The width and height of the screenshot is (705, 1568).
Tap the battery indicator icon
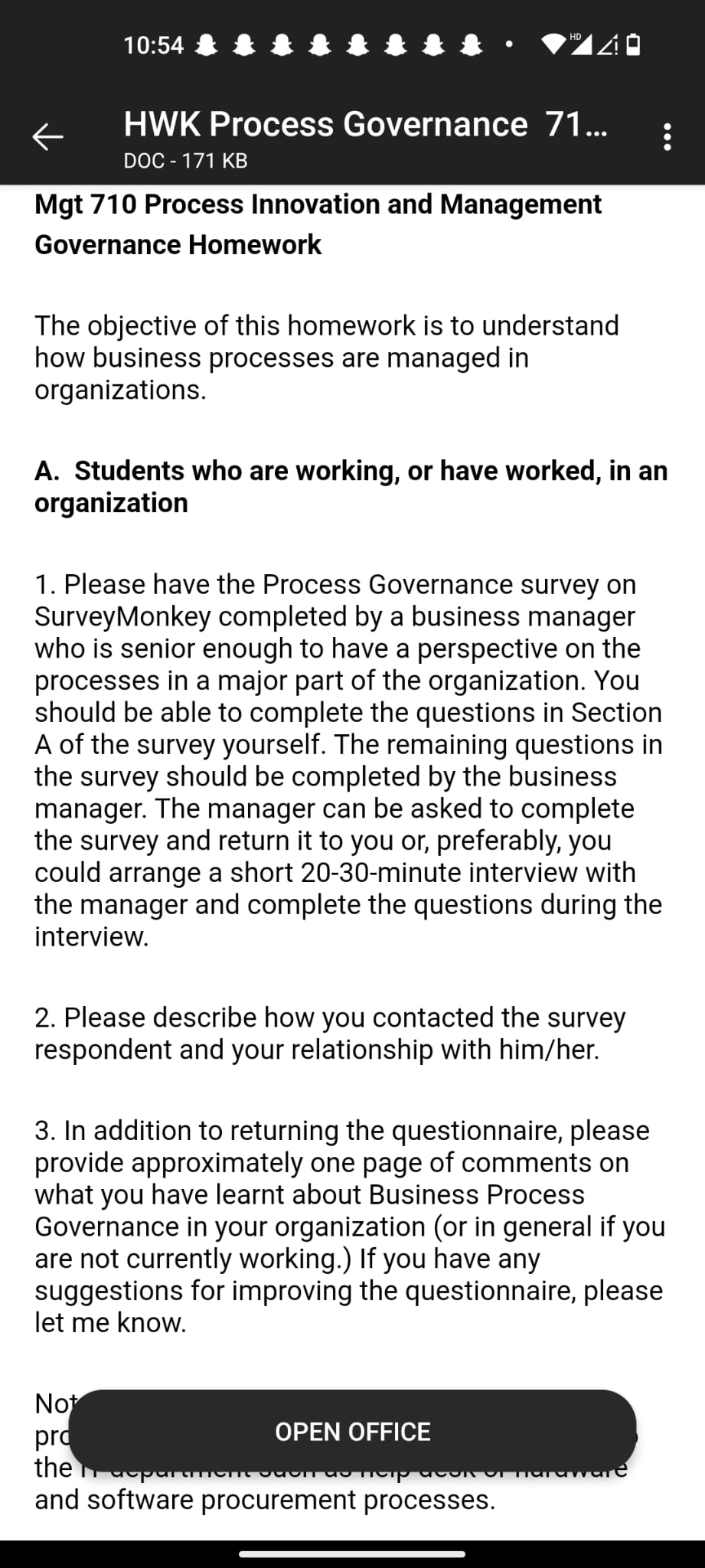[x=632, y=44]
